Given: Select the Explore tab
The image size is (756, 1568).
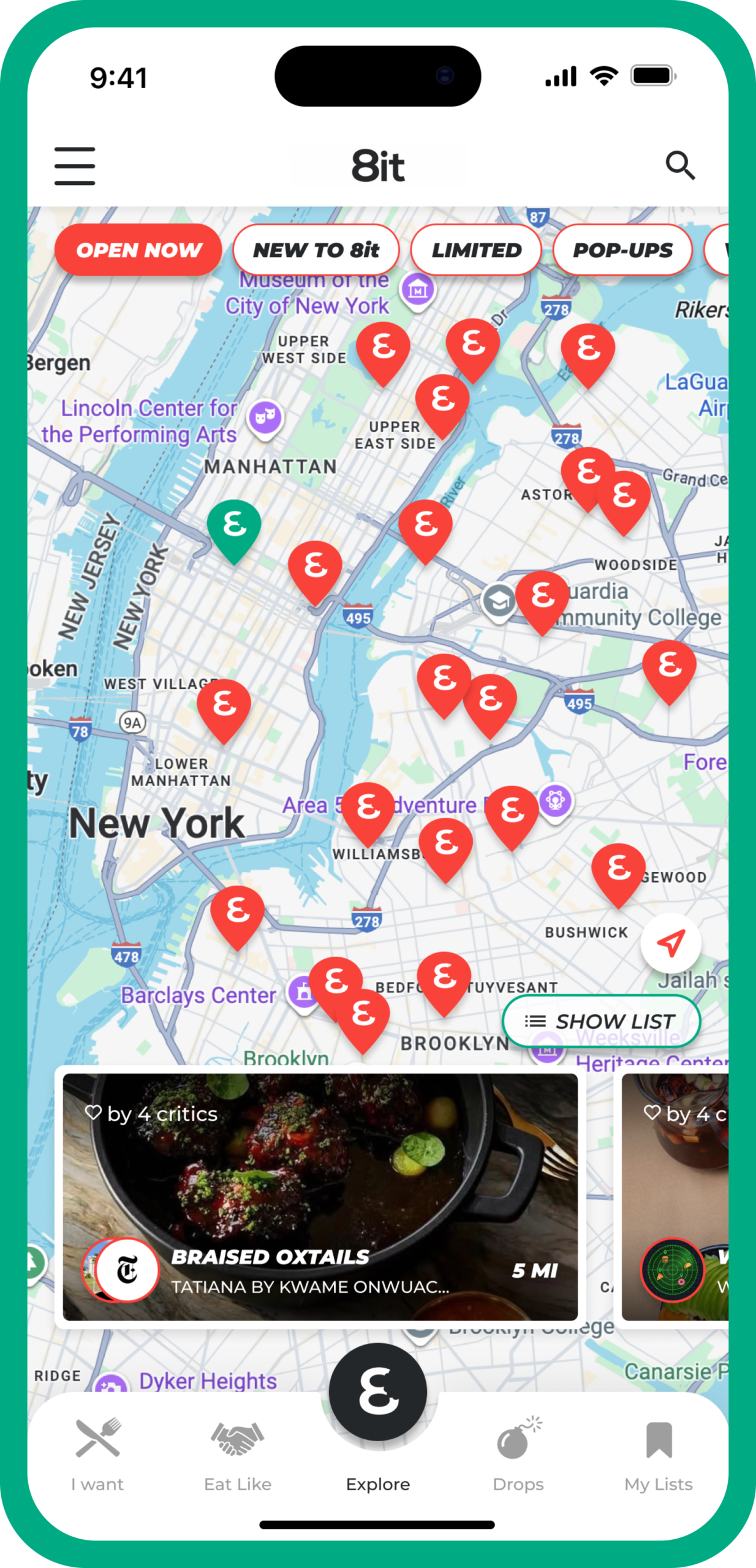Looking at the screenshot, I should pos(378,1409).
